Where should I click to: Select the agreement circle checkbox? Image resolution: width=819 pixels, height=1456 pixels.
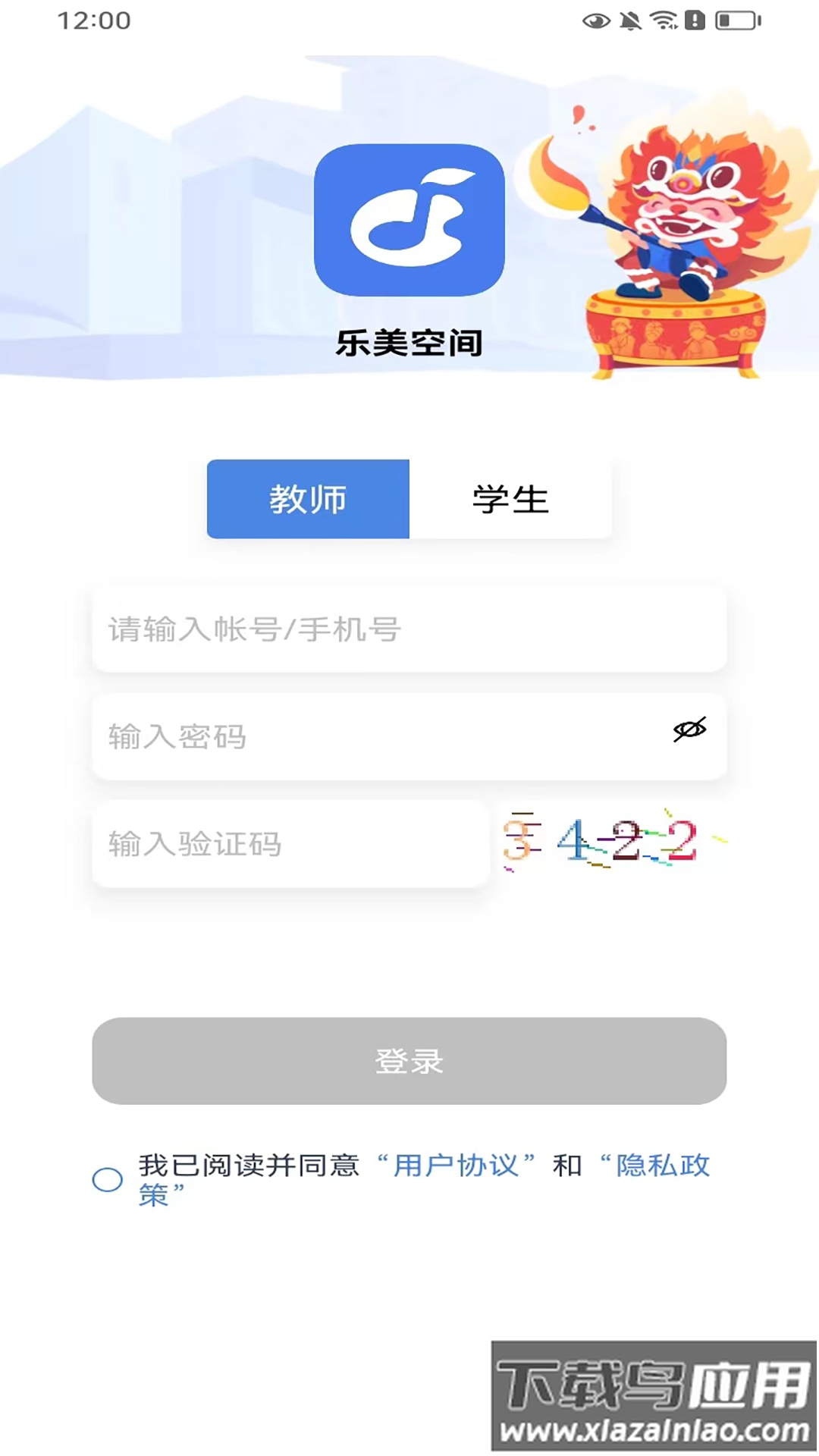coord(106,1179)
